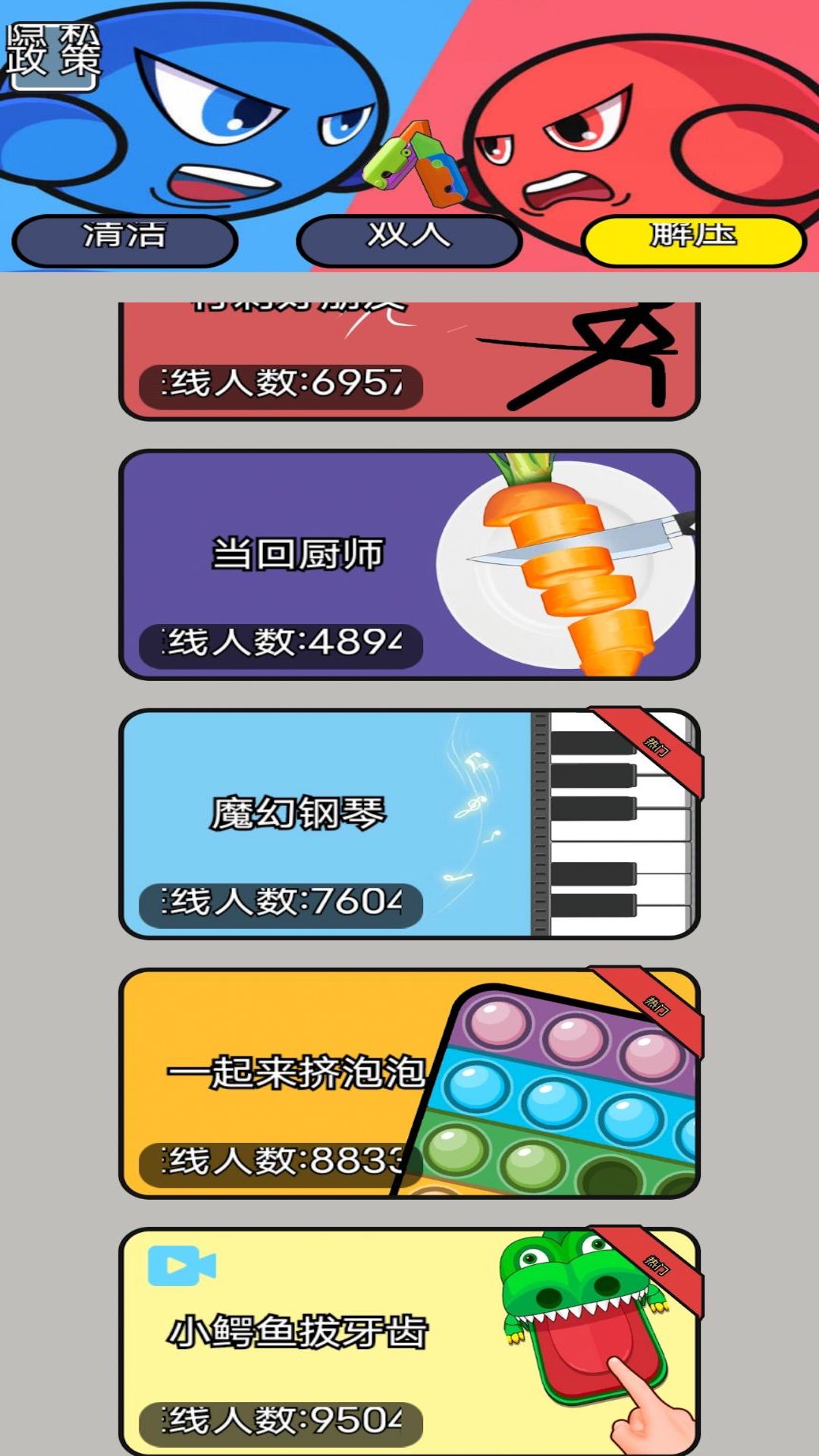819x1456 pixels.
Task: Start the 小鳄鱼拔牙齿 crocodile teeth game
Action: click(x=409, y=1341)
